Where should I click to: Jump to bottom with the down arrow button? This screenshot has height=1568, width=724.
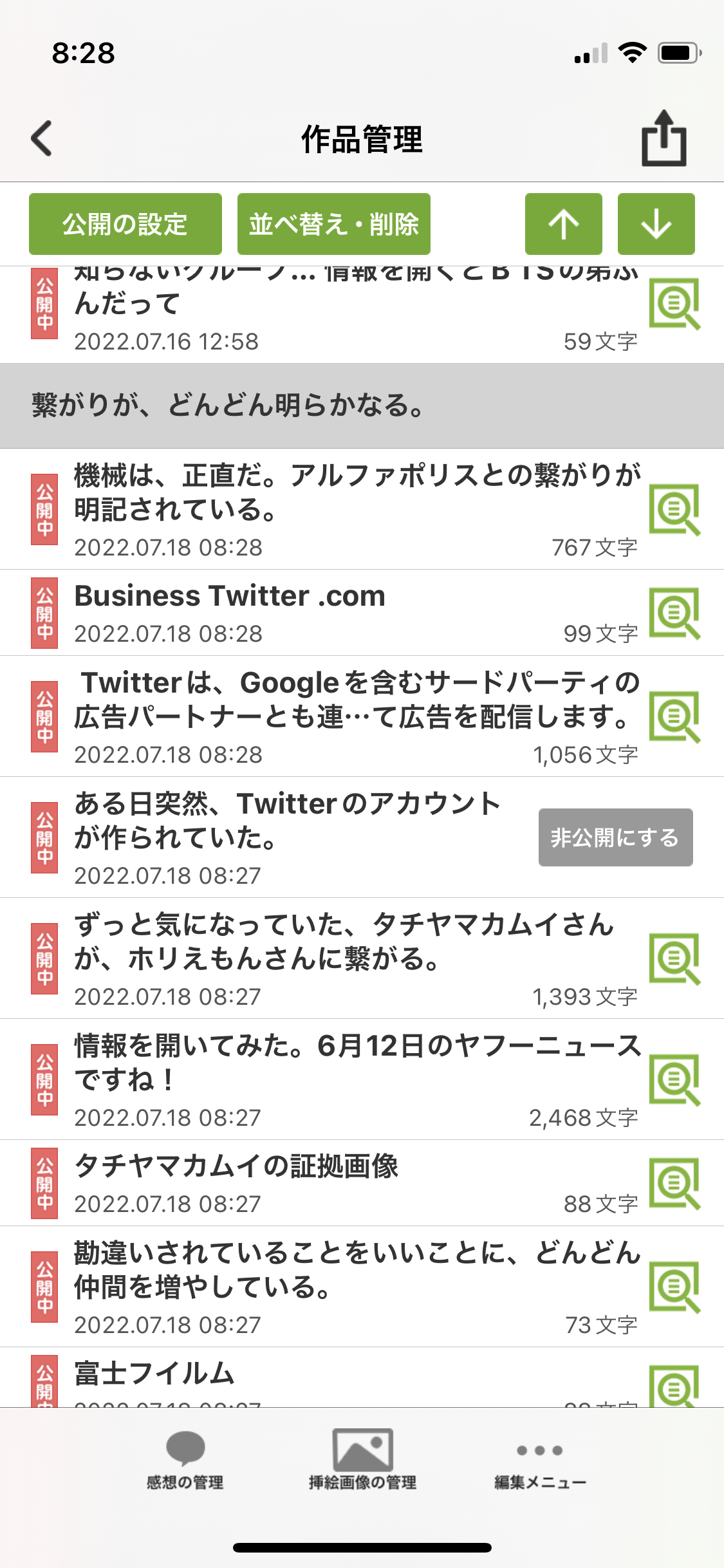(656, 224)
